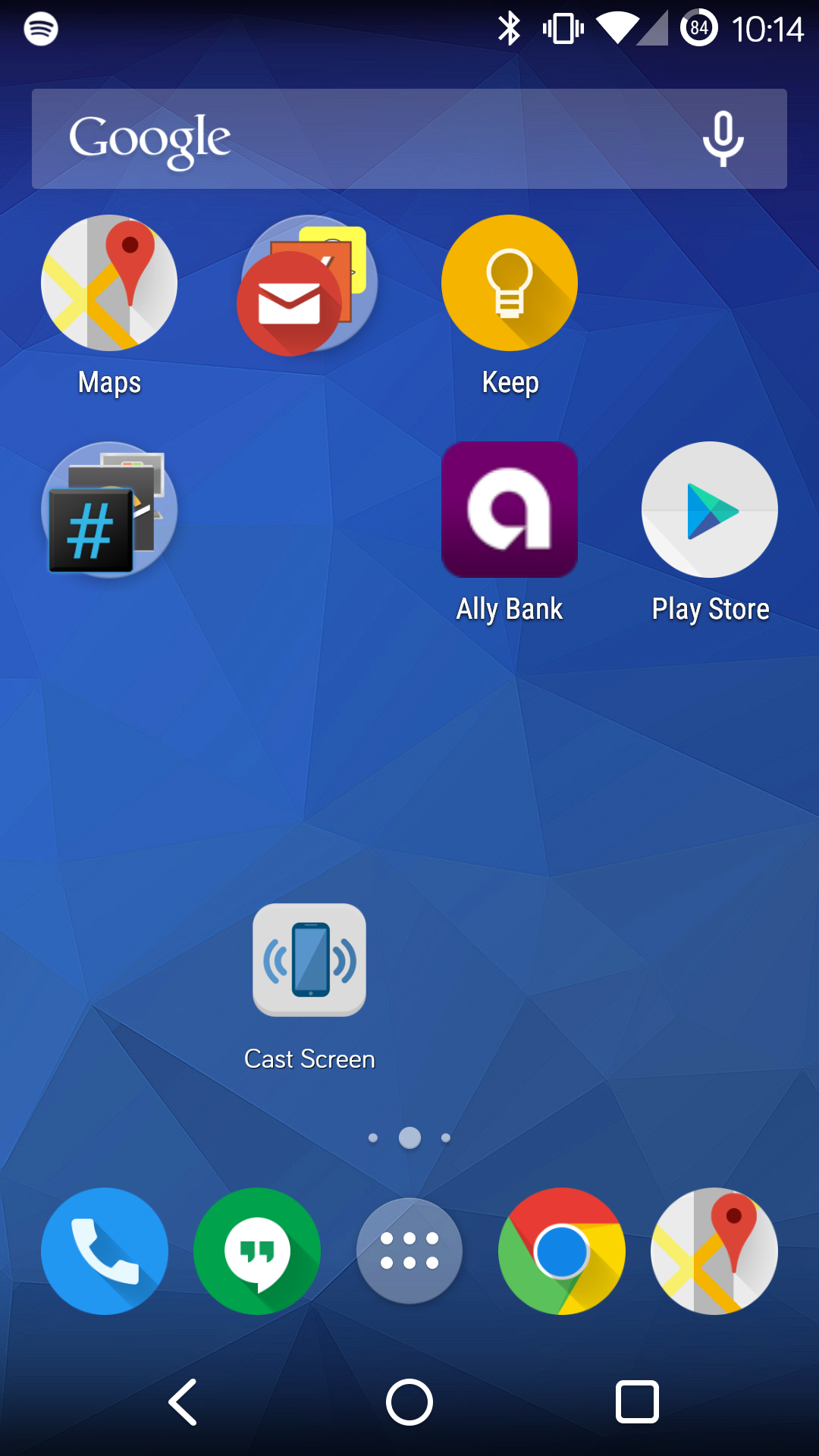Viewport: 819px width, 1456px height.
Task: Select the left home screen page dot
Action: pos(374,1137)
